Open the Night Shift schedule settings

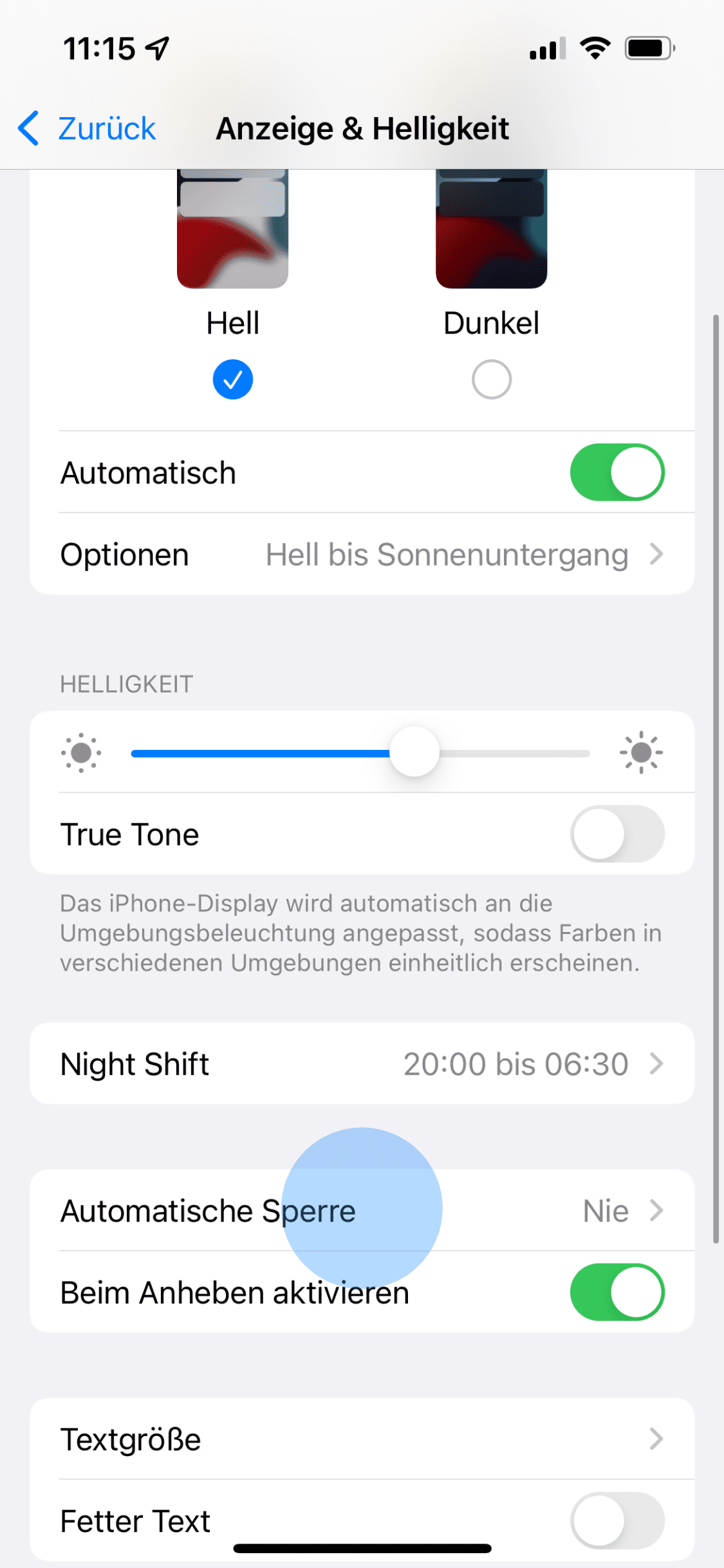[362, 1063]
